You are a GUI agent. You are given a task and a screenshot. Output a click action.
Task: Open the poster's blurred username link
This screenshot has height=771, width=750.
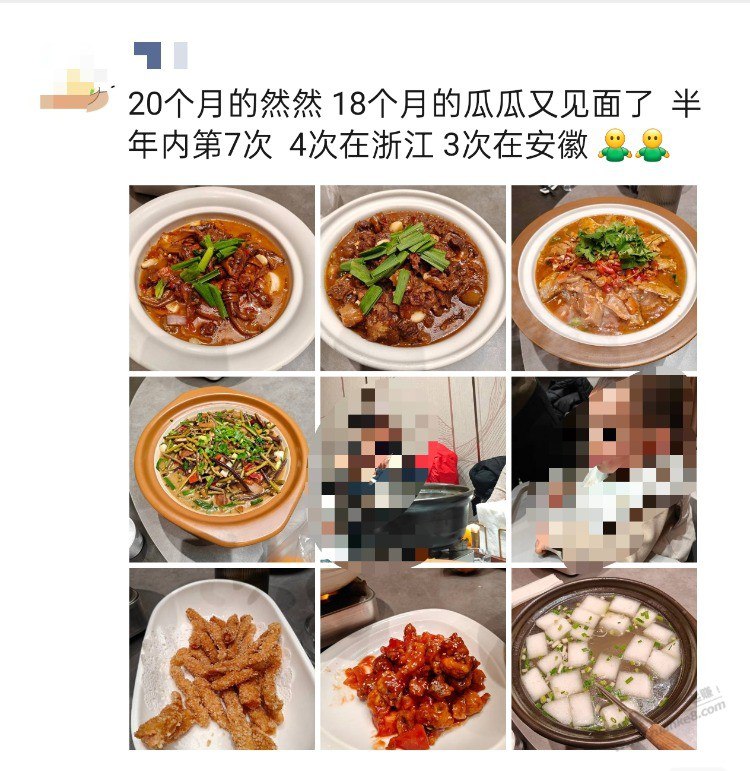[160, 55]
